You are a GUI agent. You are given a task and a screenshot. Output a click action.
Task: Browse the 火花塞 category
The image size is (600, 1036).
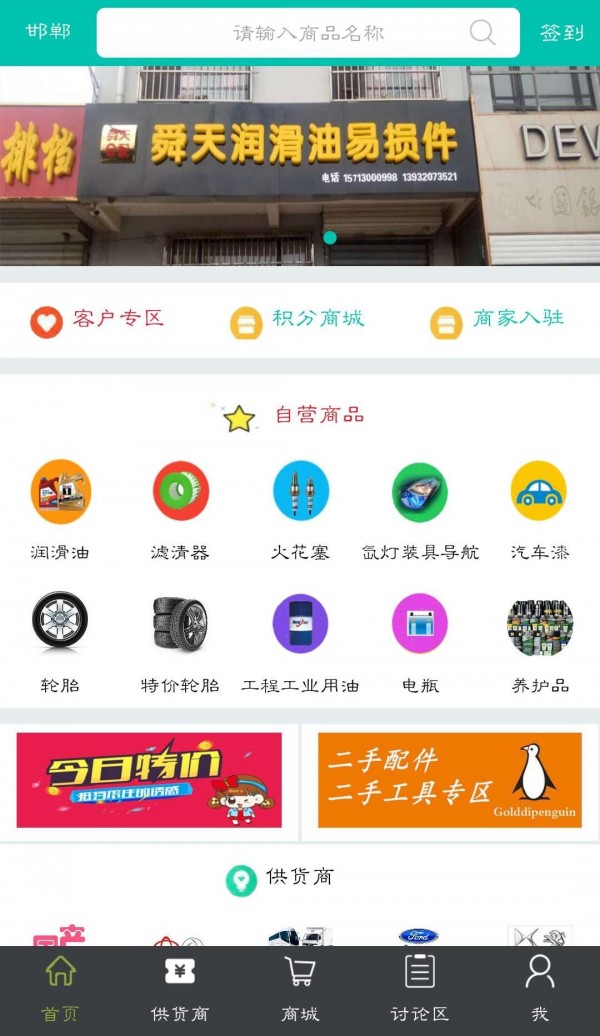(x=300, y=508)
